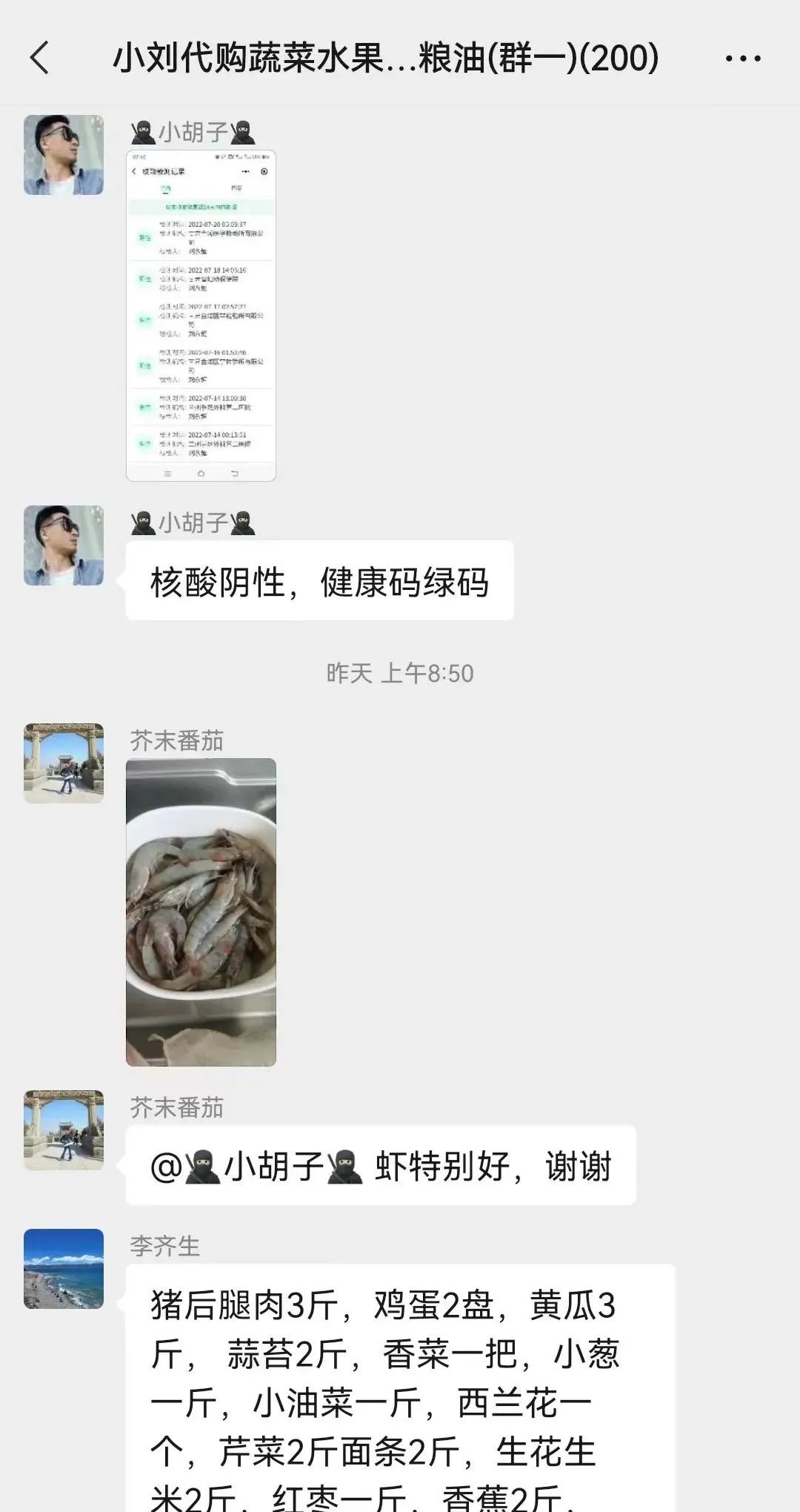The height and width of the screenshot is (1512, 800).
Task: Tap the 昨天 上午8:50 timestamp
Action: coord(400,674)
